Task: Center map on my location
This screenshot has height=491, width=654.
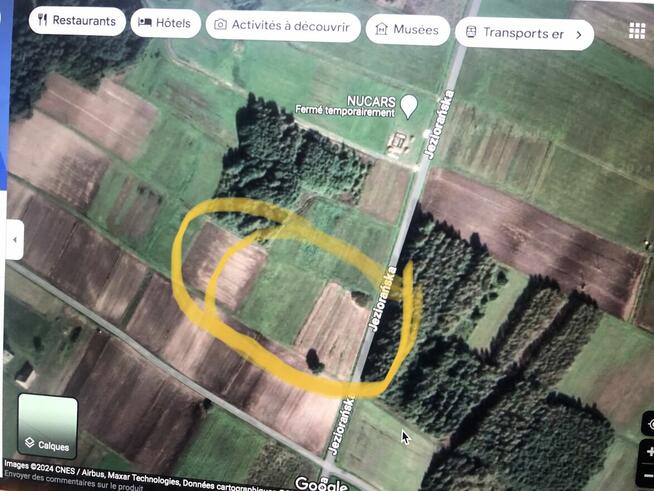Action: pyautogui.click(x=648, y=424)
